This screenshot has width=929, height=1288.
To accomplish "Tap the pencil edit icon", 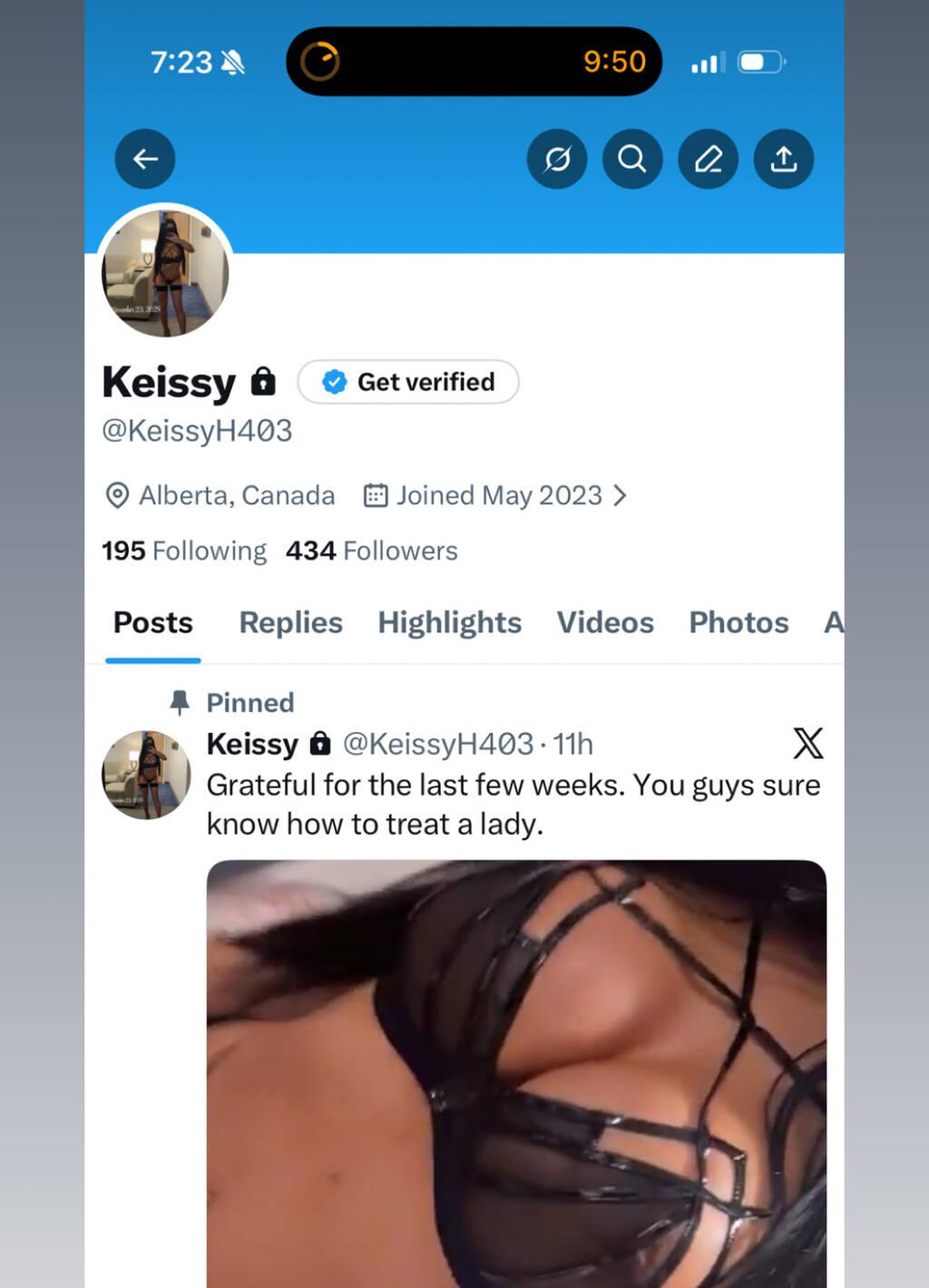I will [x=708, y=159].
